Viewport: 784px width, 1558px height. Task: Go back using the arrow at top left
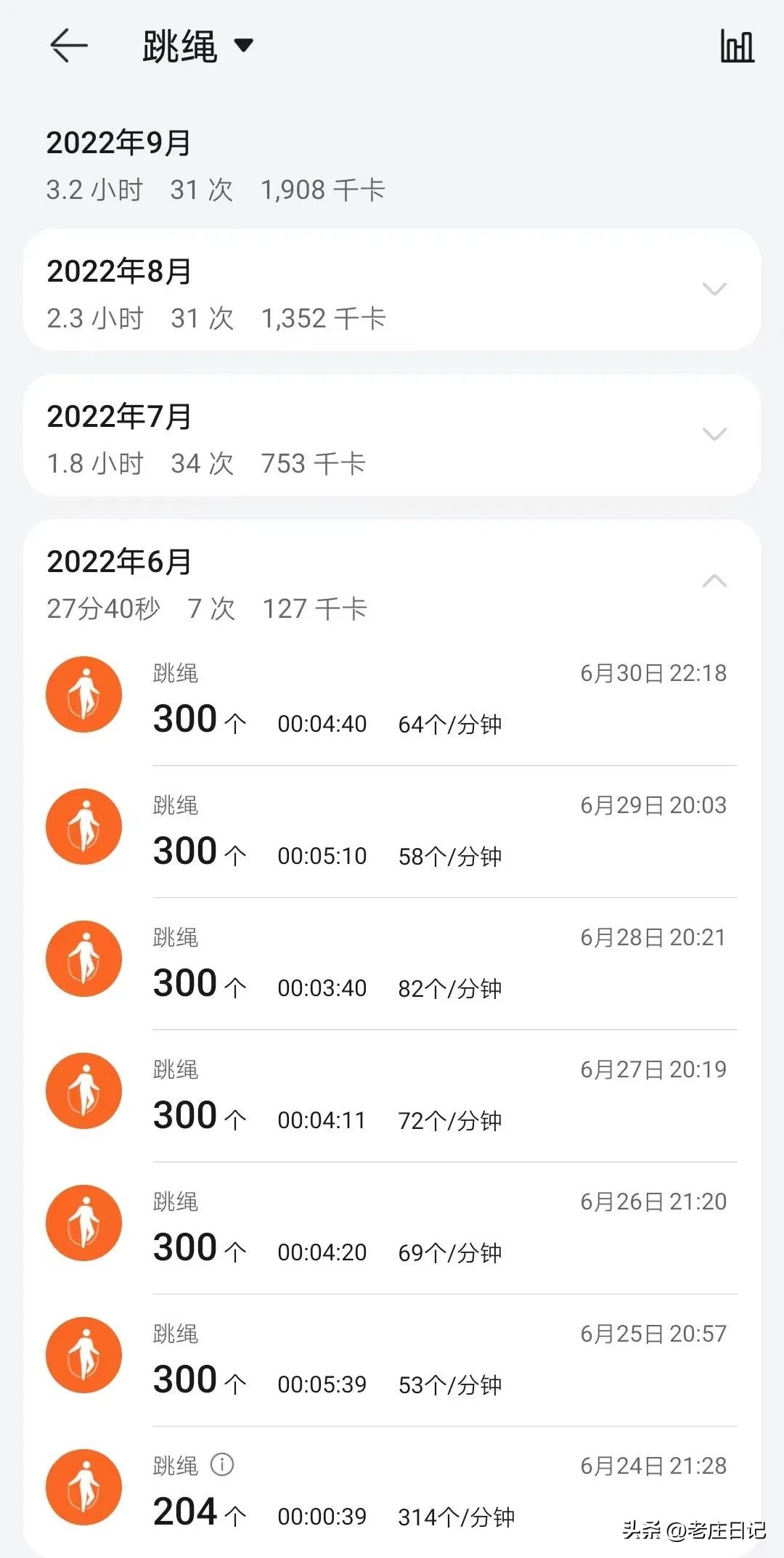point(67,45)
